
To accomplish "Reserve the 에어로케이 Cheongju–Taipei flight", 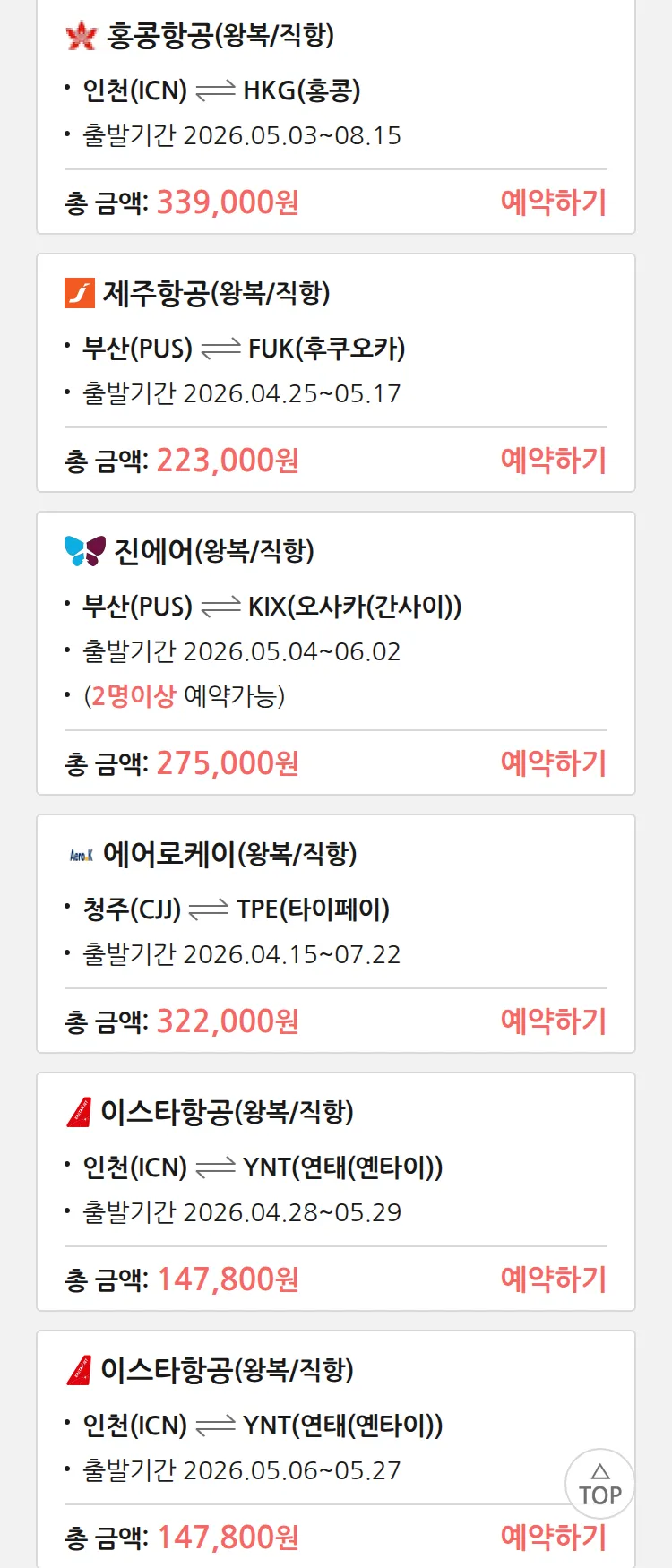I will (x=553, y=1021).
